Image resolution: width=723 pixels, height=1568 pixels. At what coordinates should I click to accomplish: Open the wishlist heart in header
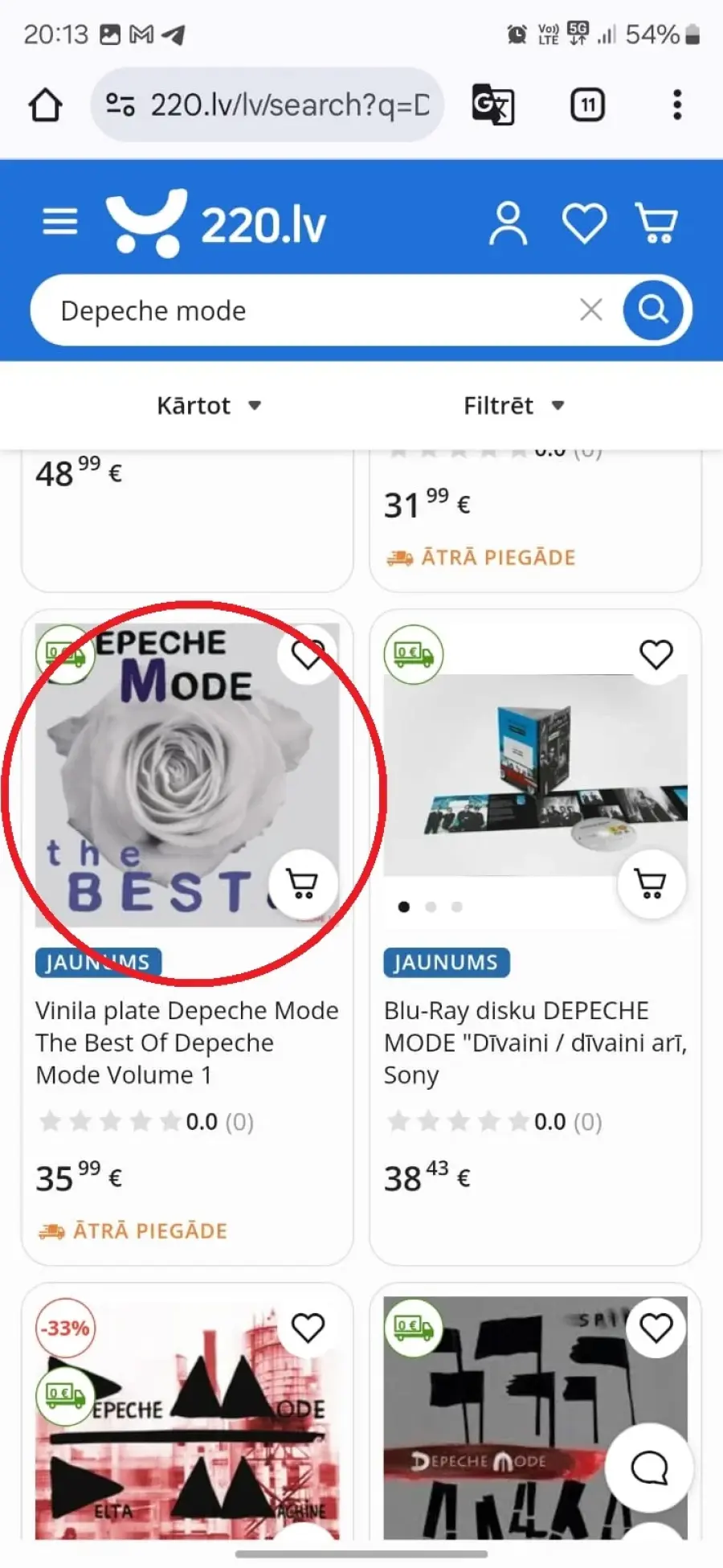pos(584,223)
